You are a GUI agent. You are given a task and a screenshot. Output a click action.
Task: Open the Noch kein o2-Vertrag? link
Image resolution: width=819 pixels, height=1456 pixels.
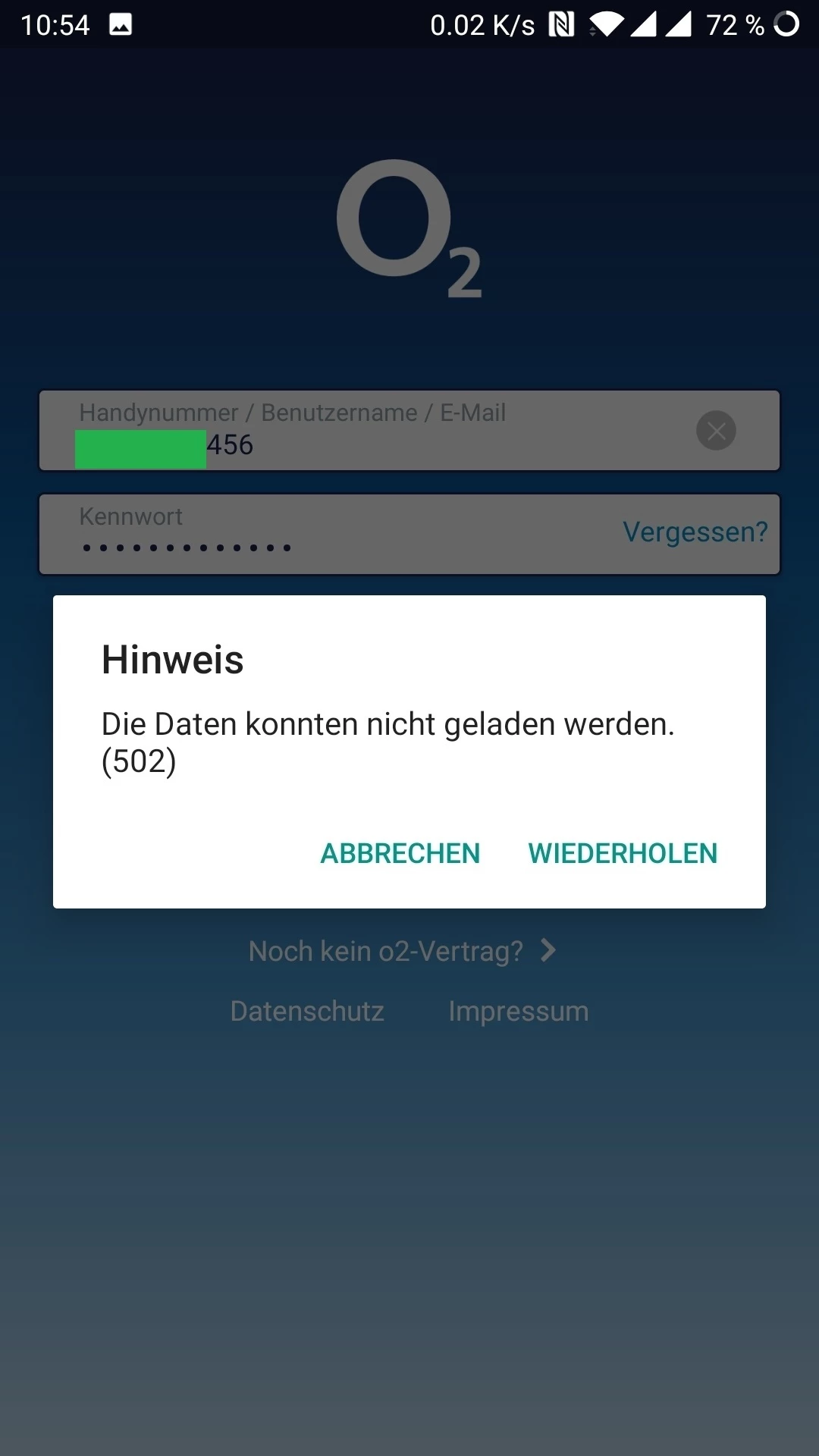pyautogui.click(x=402, y=951)
